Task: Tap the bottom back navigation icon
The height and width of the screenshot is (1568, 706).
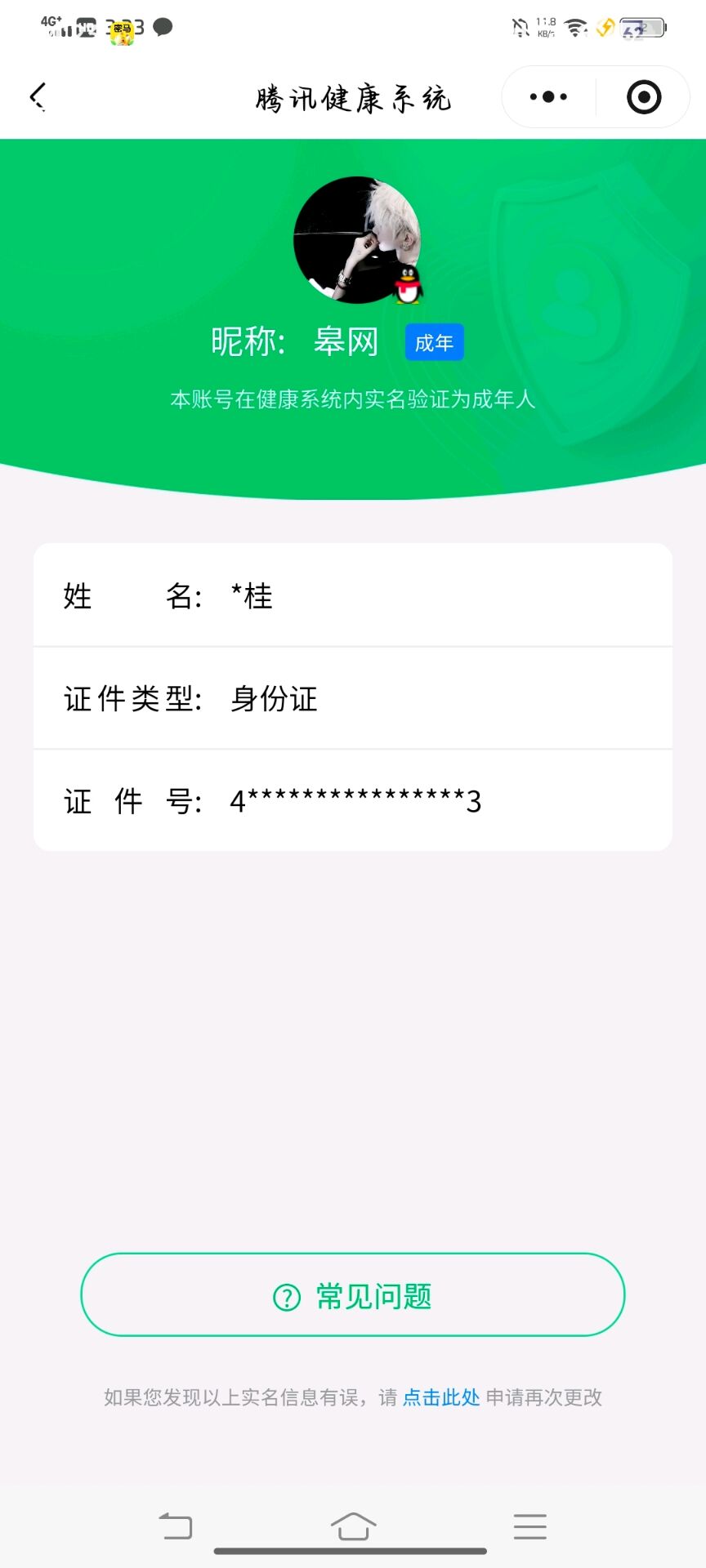Action: 176,1526
